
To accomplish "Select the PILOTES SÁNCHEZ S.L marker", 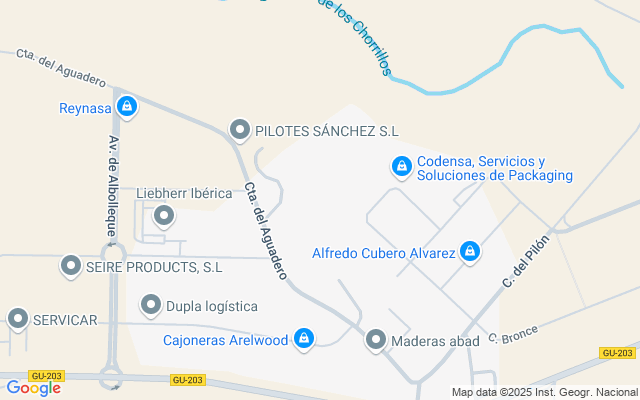I will [x=240, y=130].
